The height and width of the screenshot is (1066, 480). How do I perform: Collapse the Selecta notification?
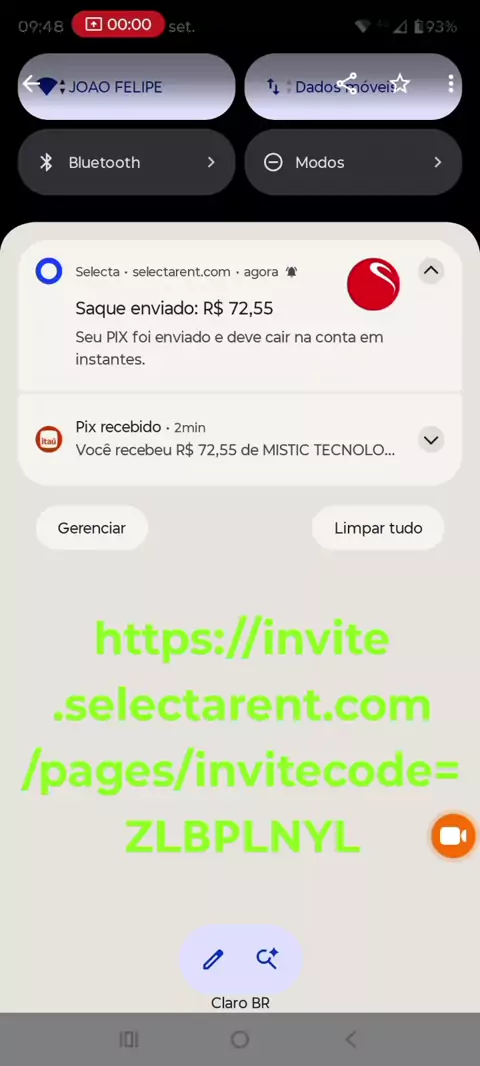pos(431,271)
